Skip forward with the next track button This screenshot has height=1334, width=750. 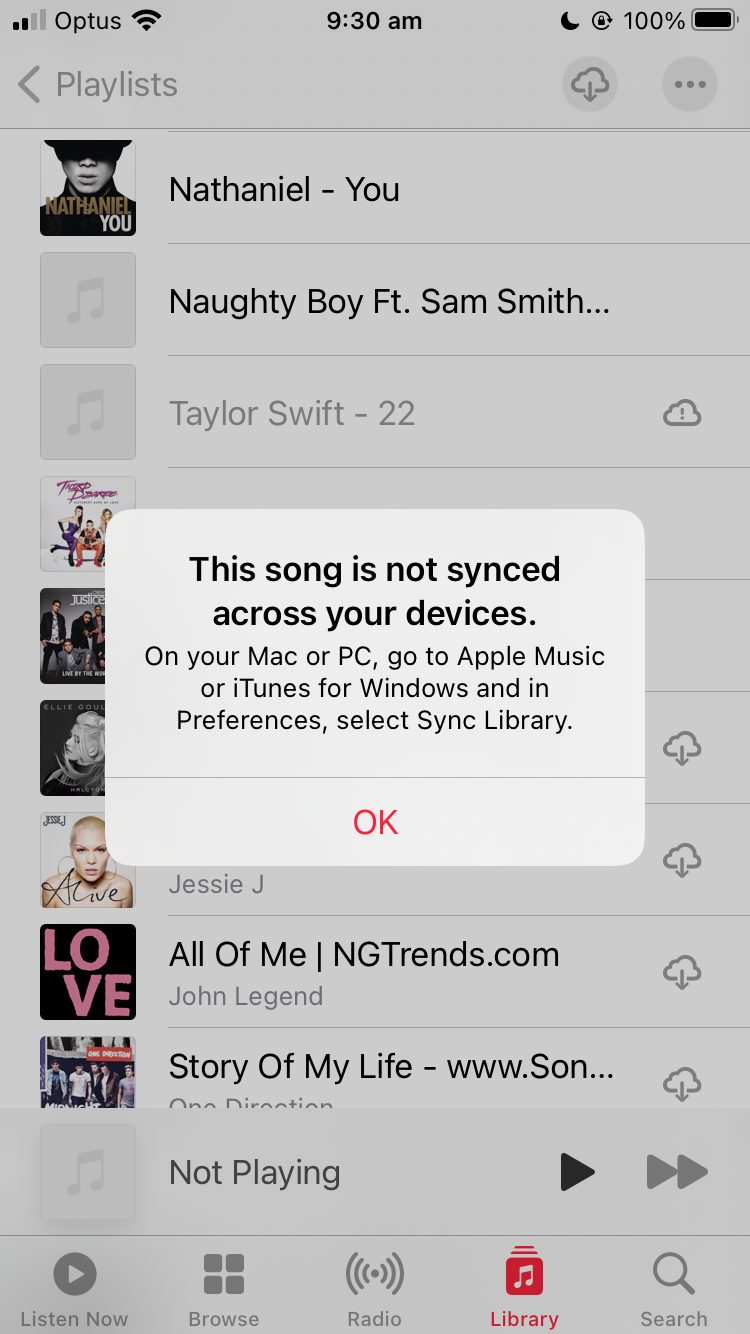coord(677,1172)
